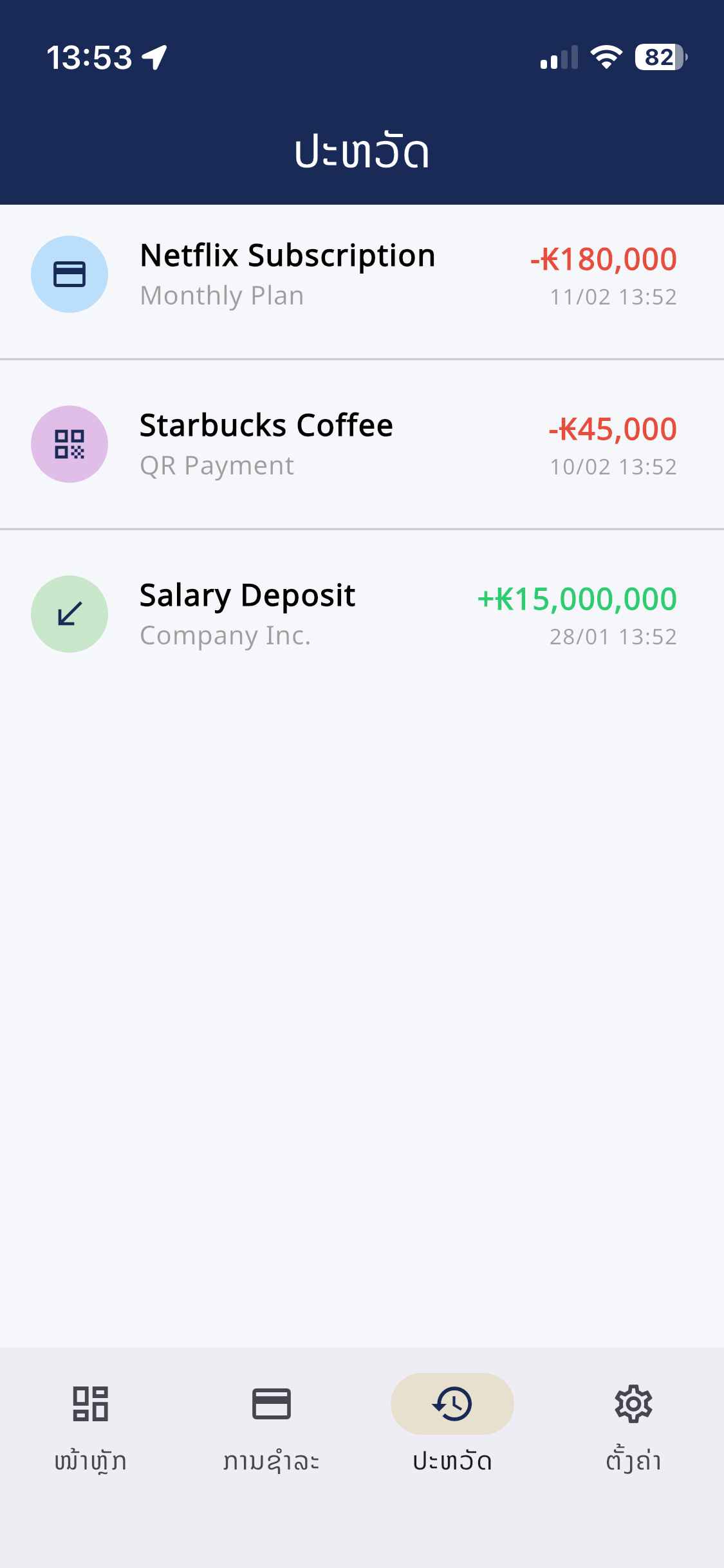Tap the green +K15,000,000 deposit amount
Screen dimensions: 724x1568
pos(576,600)
